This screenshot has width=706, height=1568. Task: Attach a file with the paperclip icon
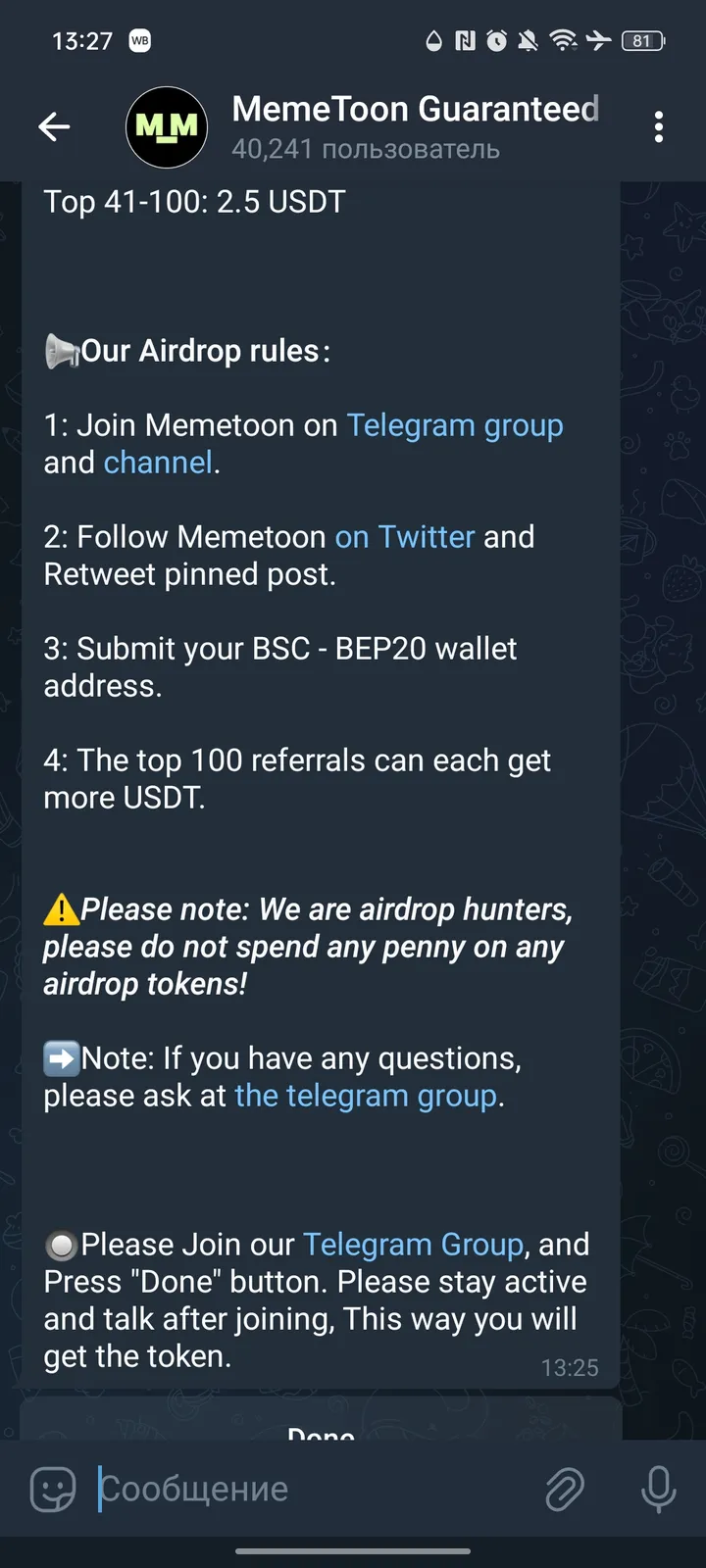[565, 1490]
